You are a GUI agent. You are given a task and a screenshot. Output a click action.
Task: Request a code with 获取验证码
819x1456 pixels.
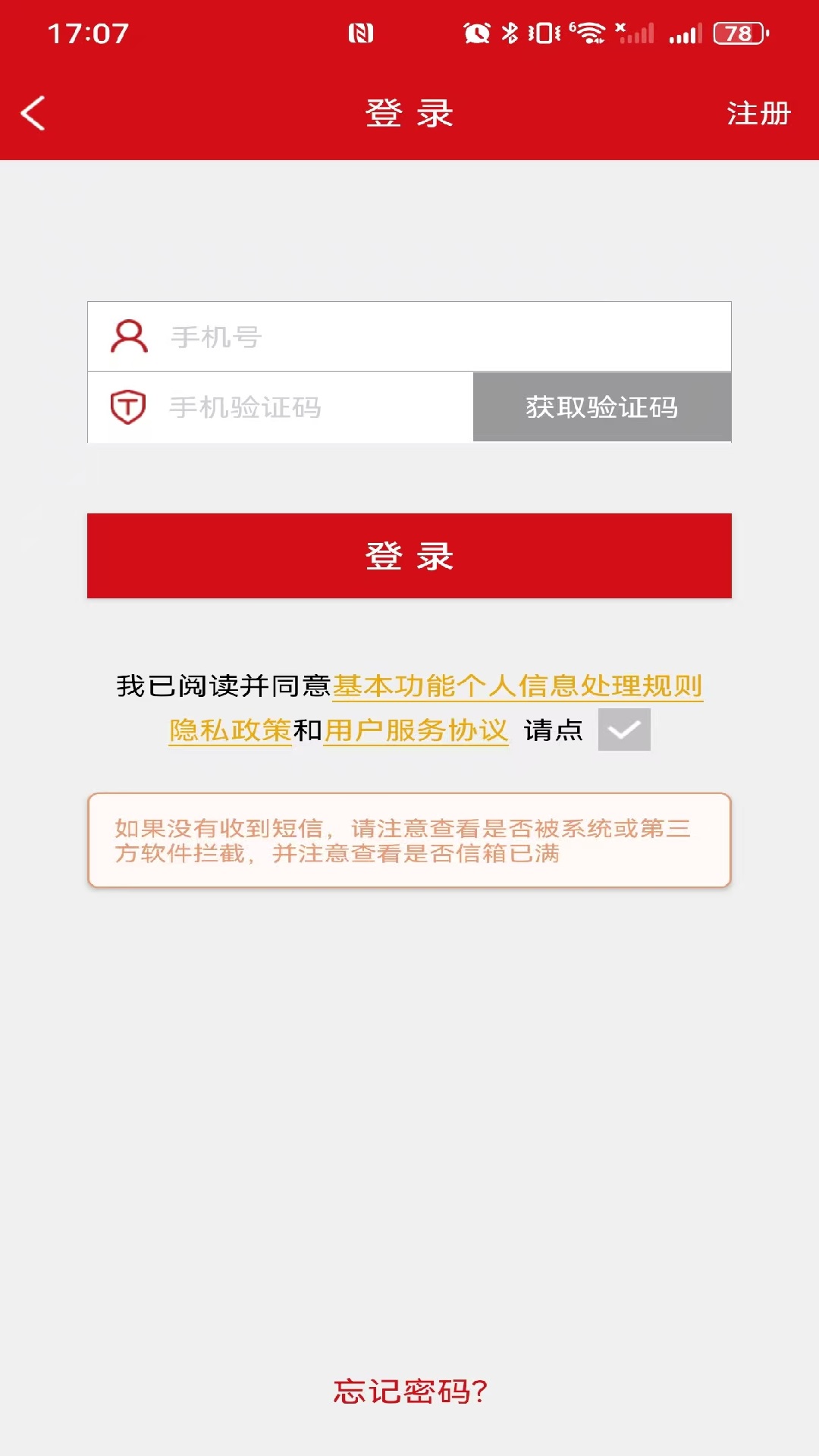(602, 407)
